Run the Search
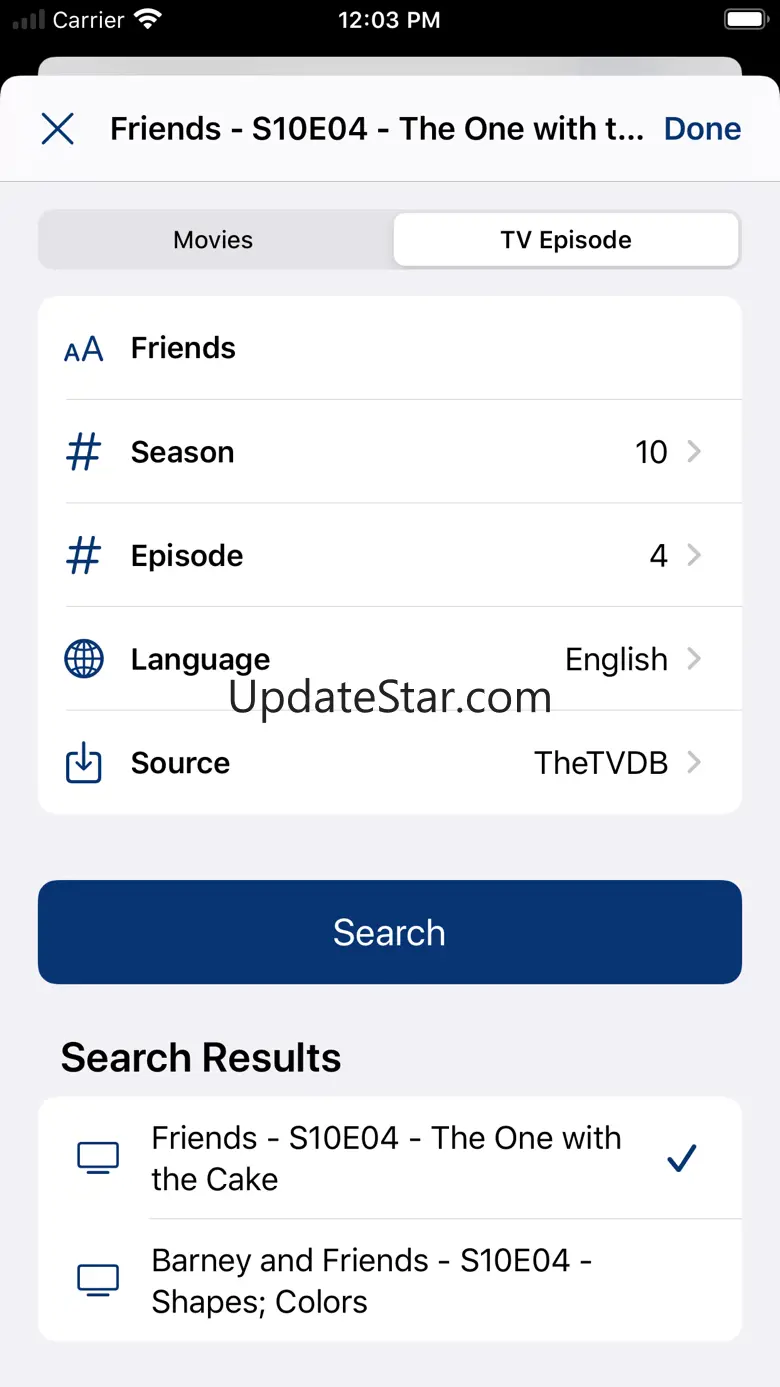 coord(390,932)
